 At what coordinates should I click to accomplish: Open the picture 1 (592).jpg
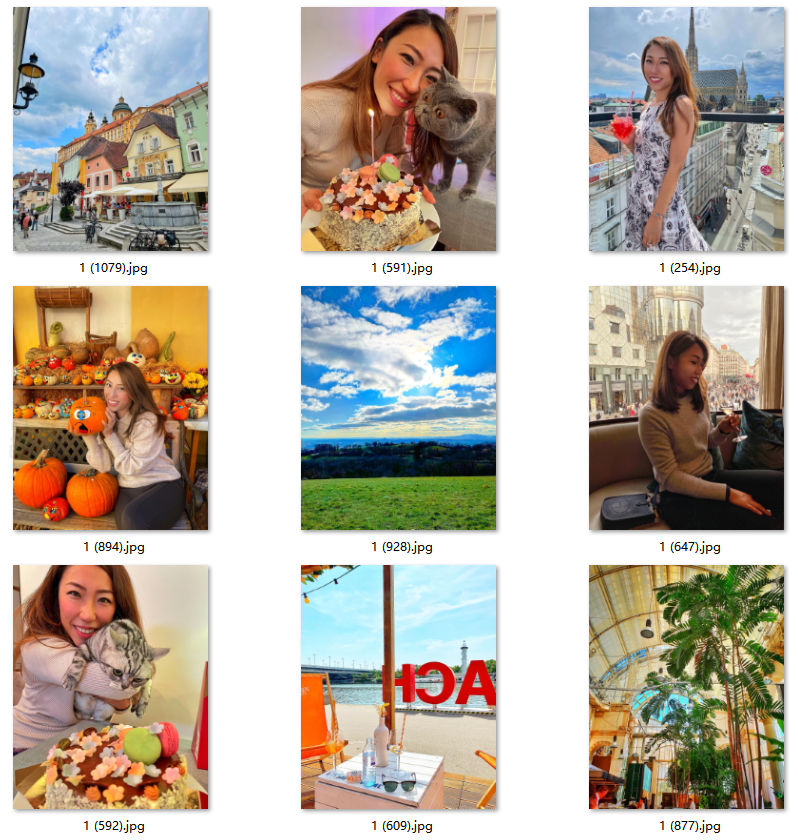110,687
